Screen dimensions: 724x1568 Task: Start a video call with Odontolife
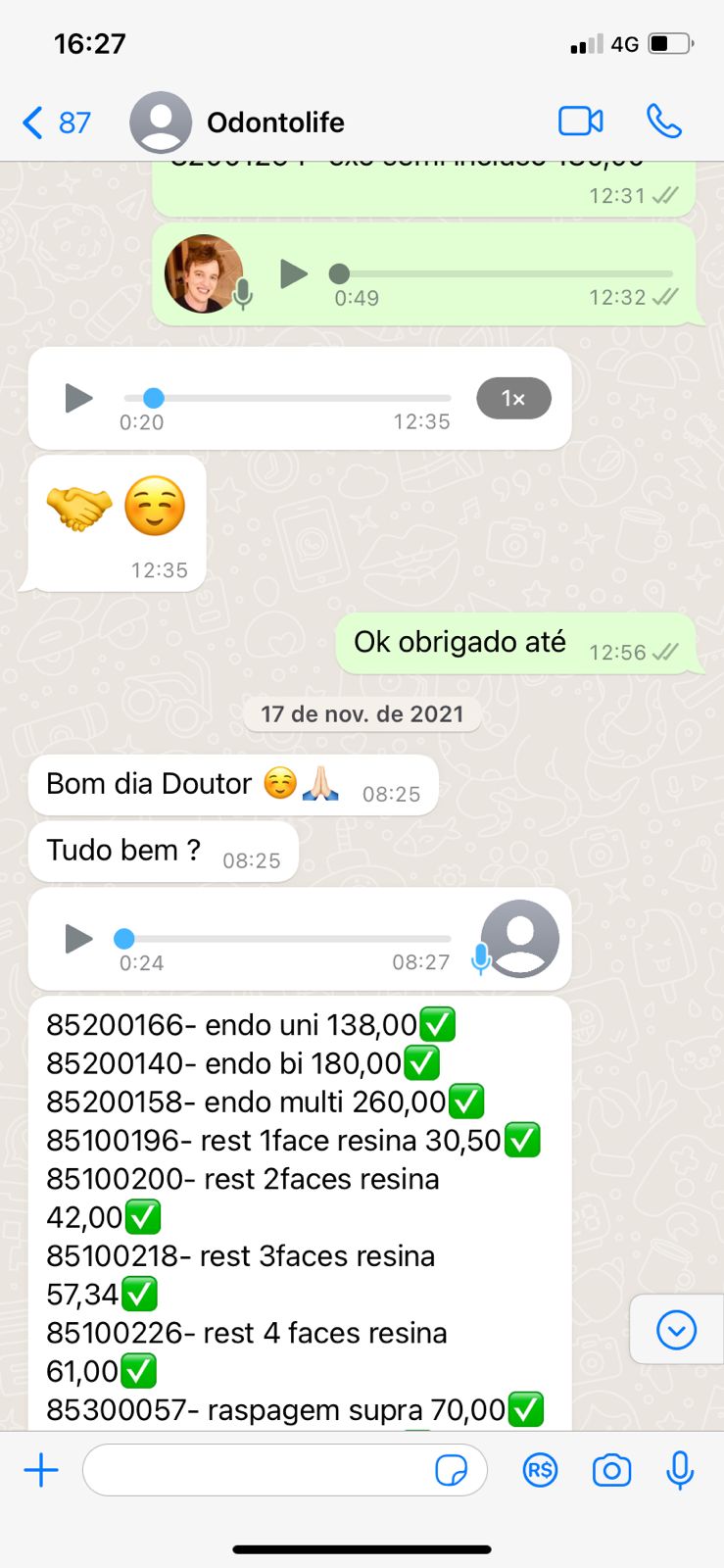(580, 122)
